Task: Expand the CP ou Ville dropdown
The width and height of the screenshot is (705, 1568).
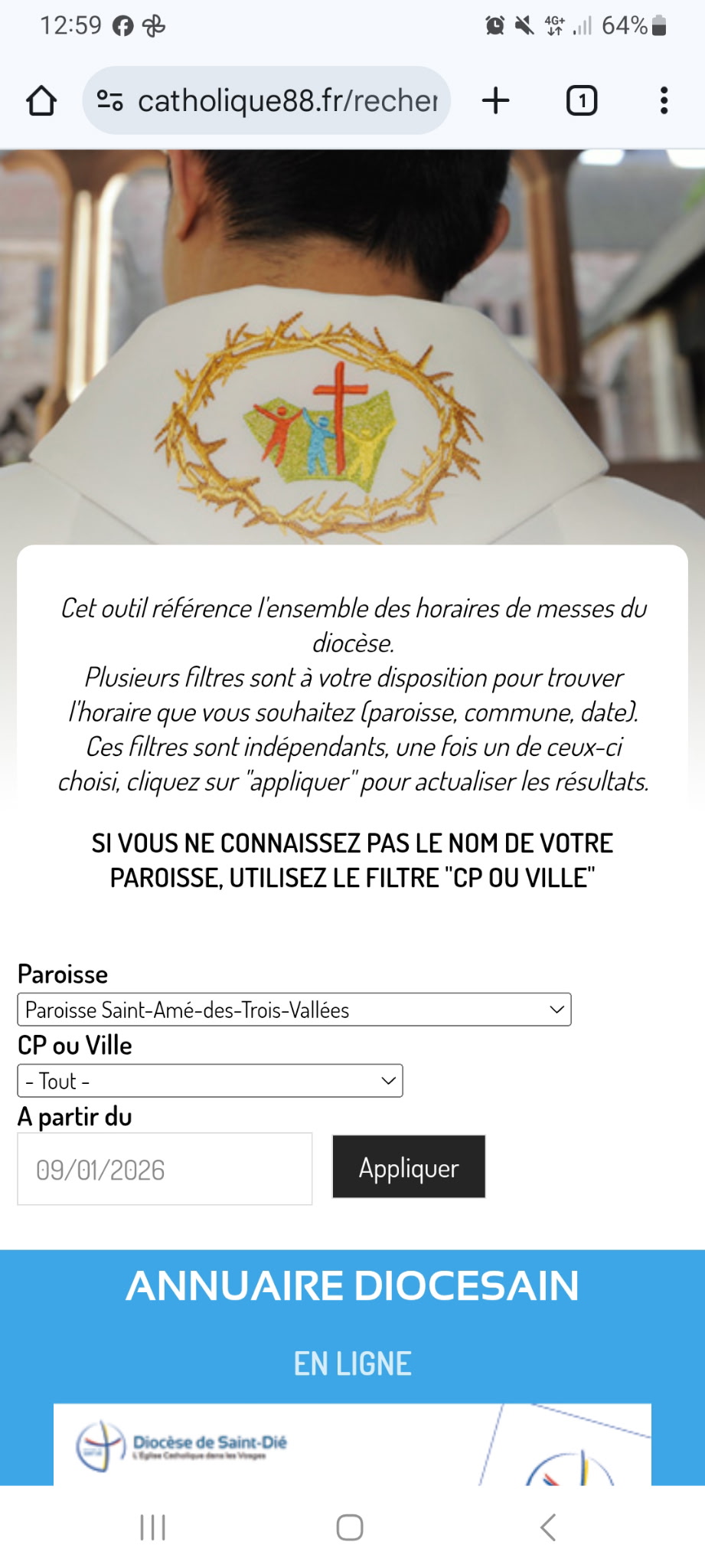Action: [210, 1081]
